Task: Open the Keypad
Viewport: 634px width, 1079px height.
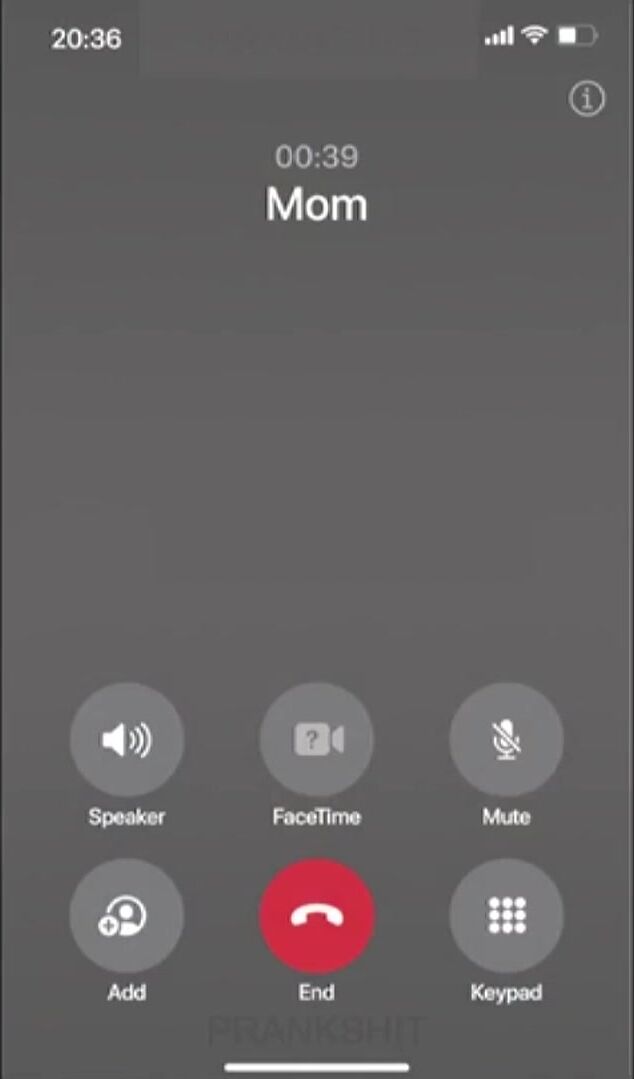Action: pos(506,916)
